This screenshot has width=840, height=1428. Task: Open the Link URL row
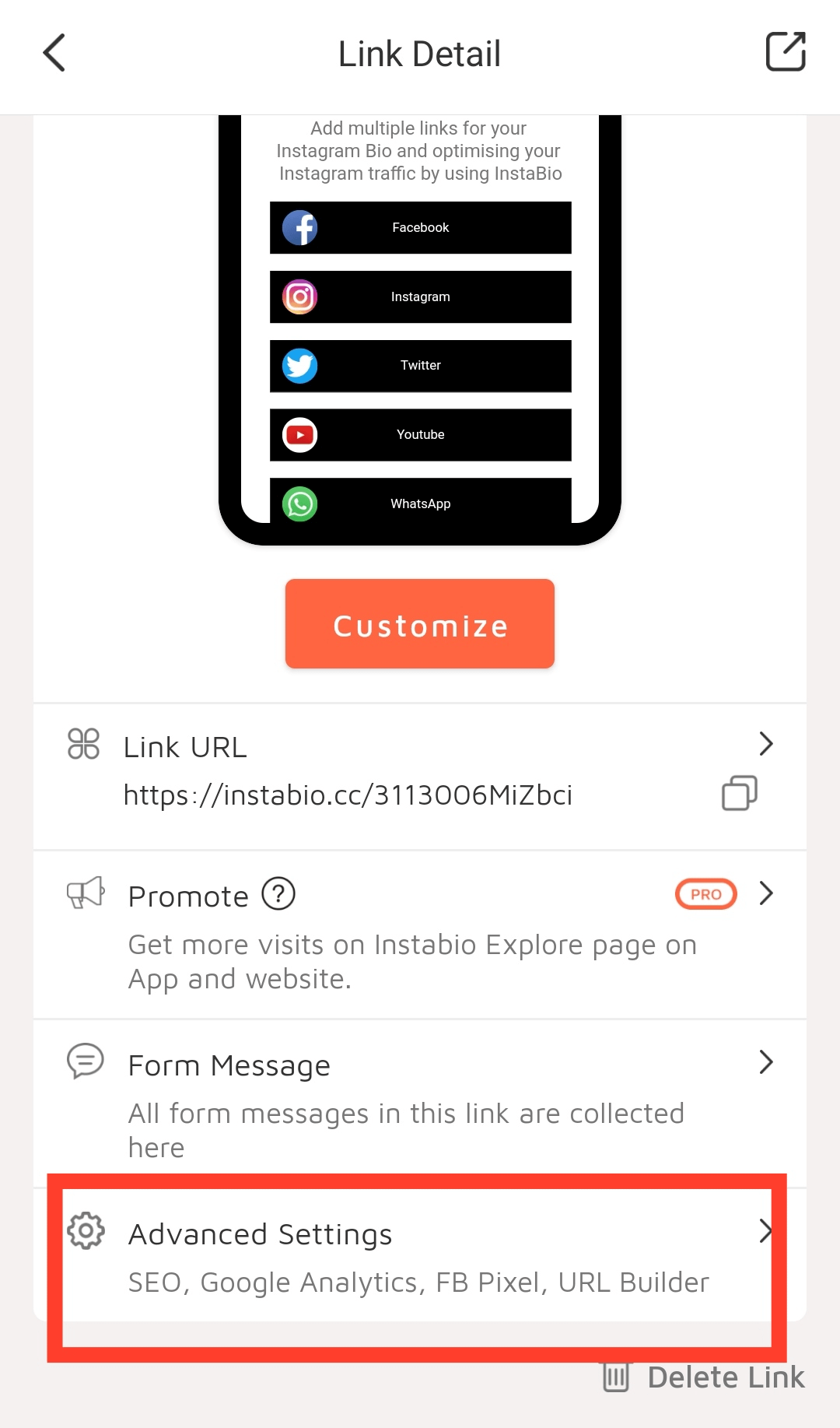click(x=420, y=746)
